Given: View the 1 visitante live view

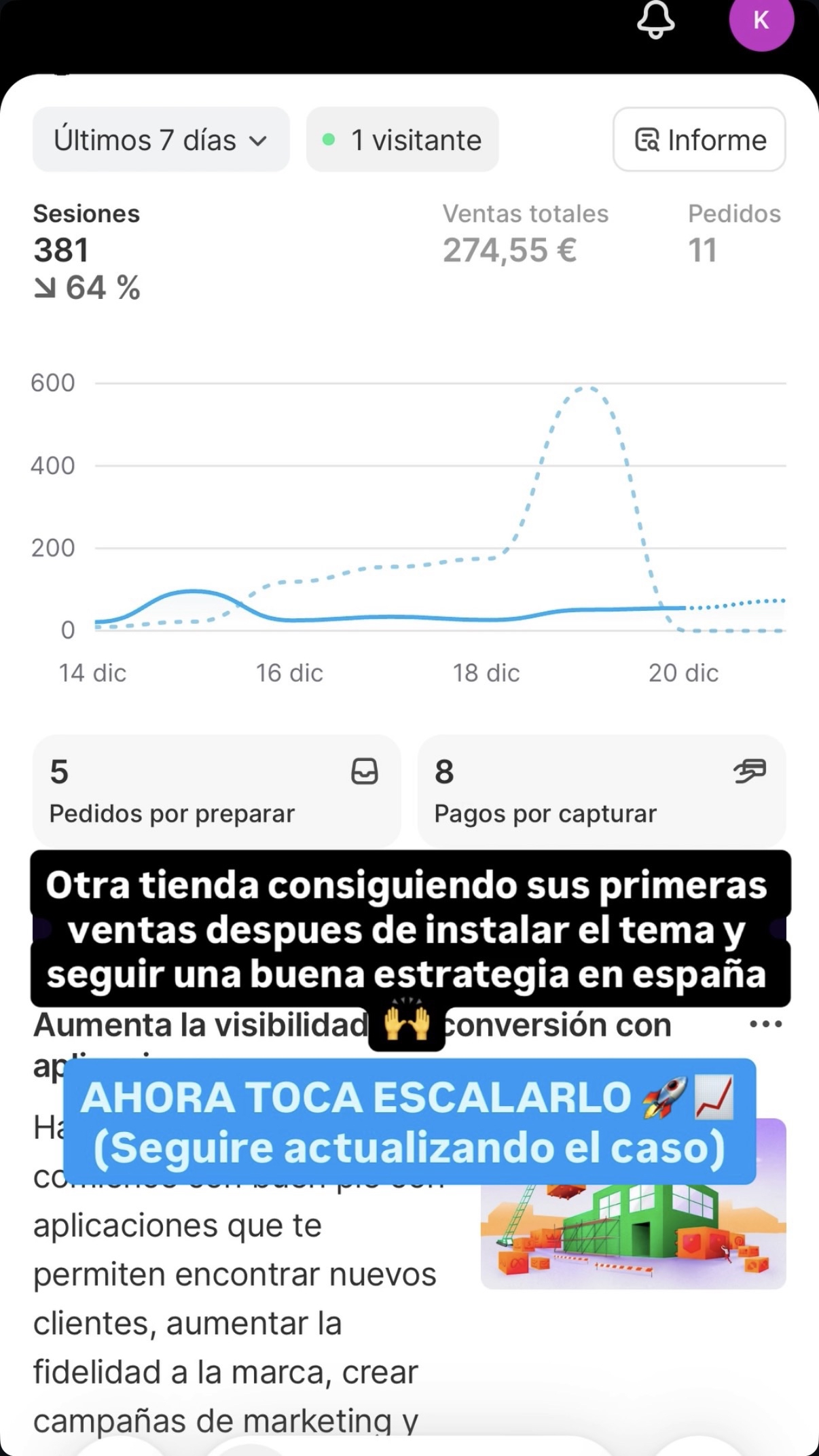Looking at the screenshot, I should tap(403, 140).
